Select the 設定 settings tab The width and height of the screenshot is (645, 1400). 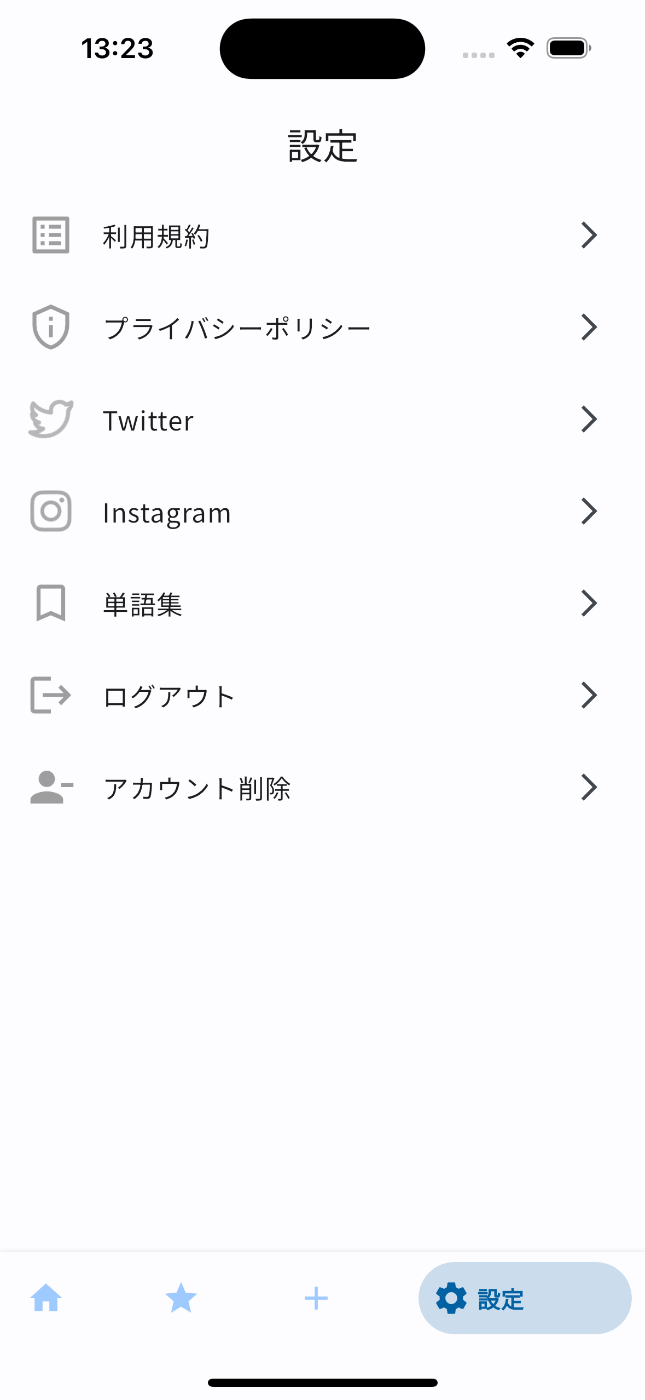tap(525, 1298)
